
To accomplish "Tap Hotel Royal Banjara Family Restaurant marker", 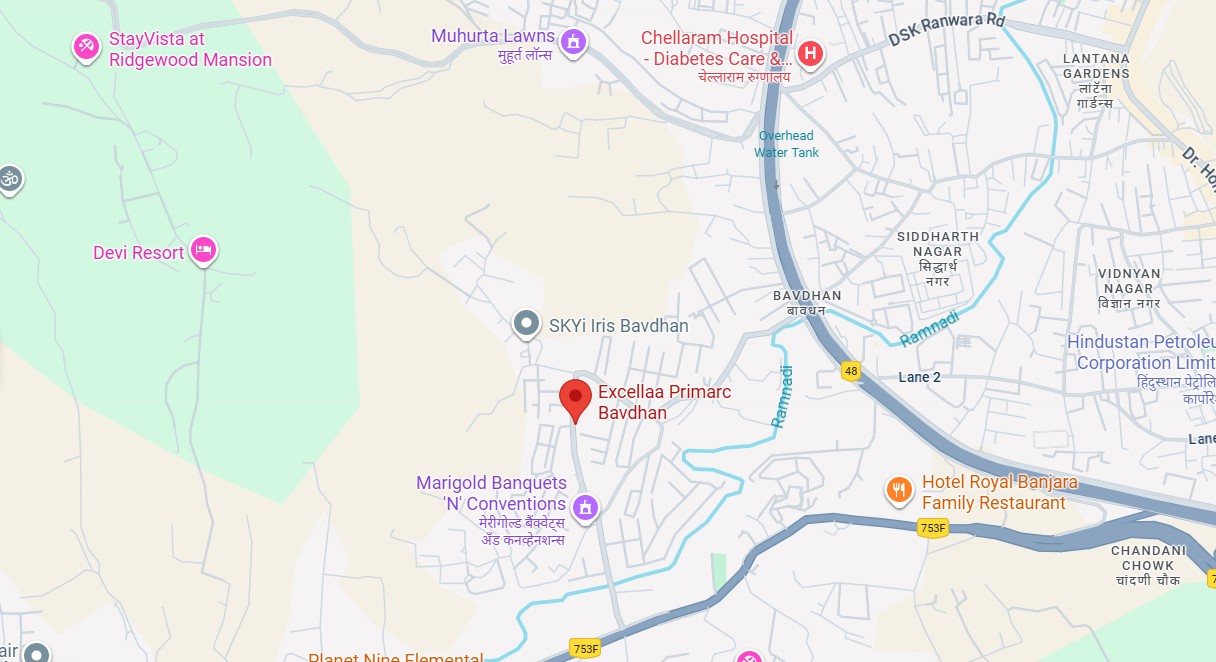I will point(899,489).
